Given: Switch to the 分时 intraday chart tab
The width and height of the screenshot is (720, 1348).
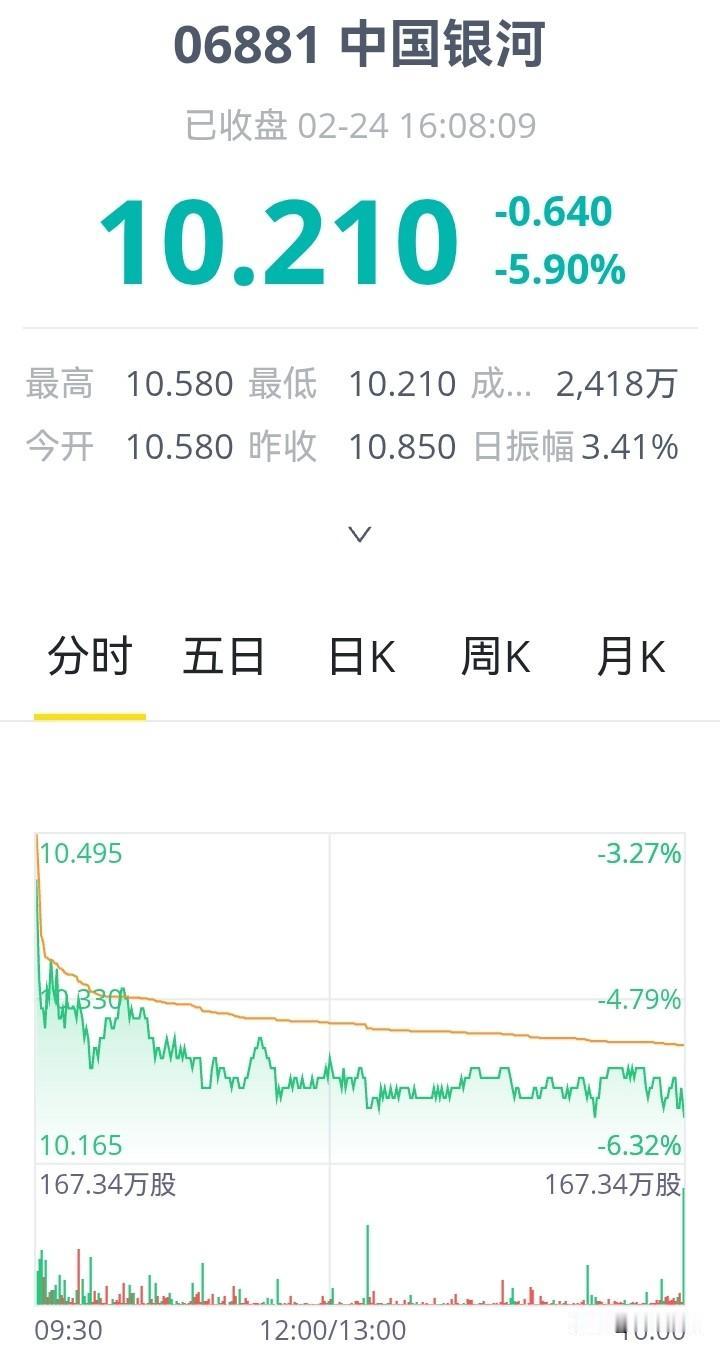Looking at the screenshot, I should (x=90, y=656).
